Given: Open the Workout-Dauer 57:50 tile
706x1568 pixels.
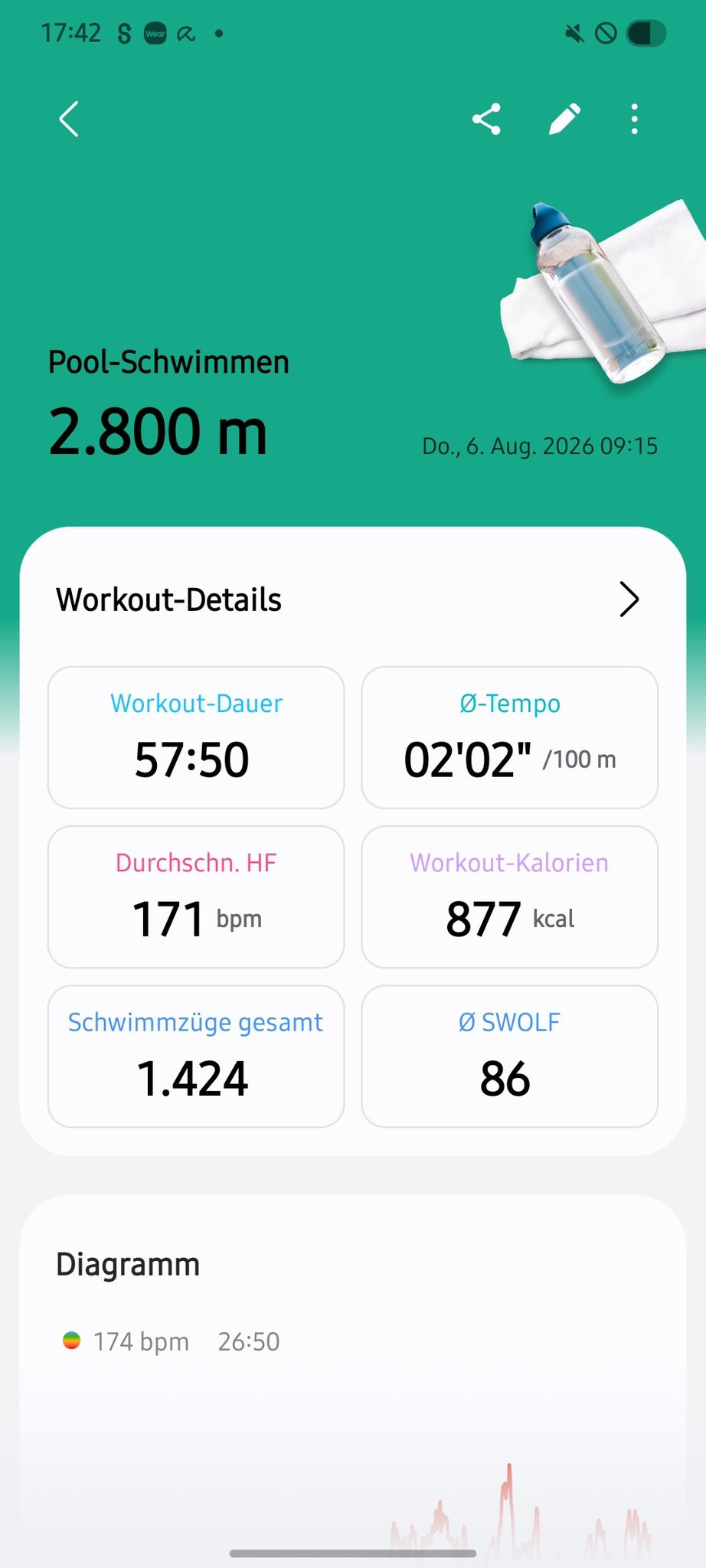Looking at the screenshot, I should click(x=196, y=737).
